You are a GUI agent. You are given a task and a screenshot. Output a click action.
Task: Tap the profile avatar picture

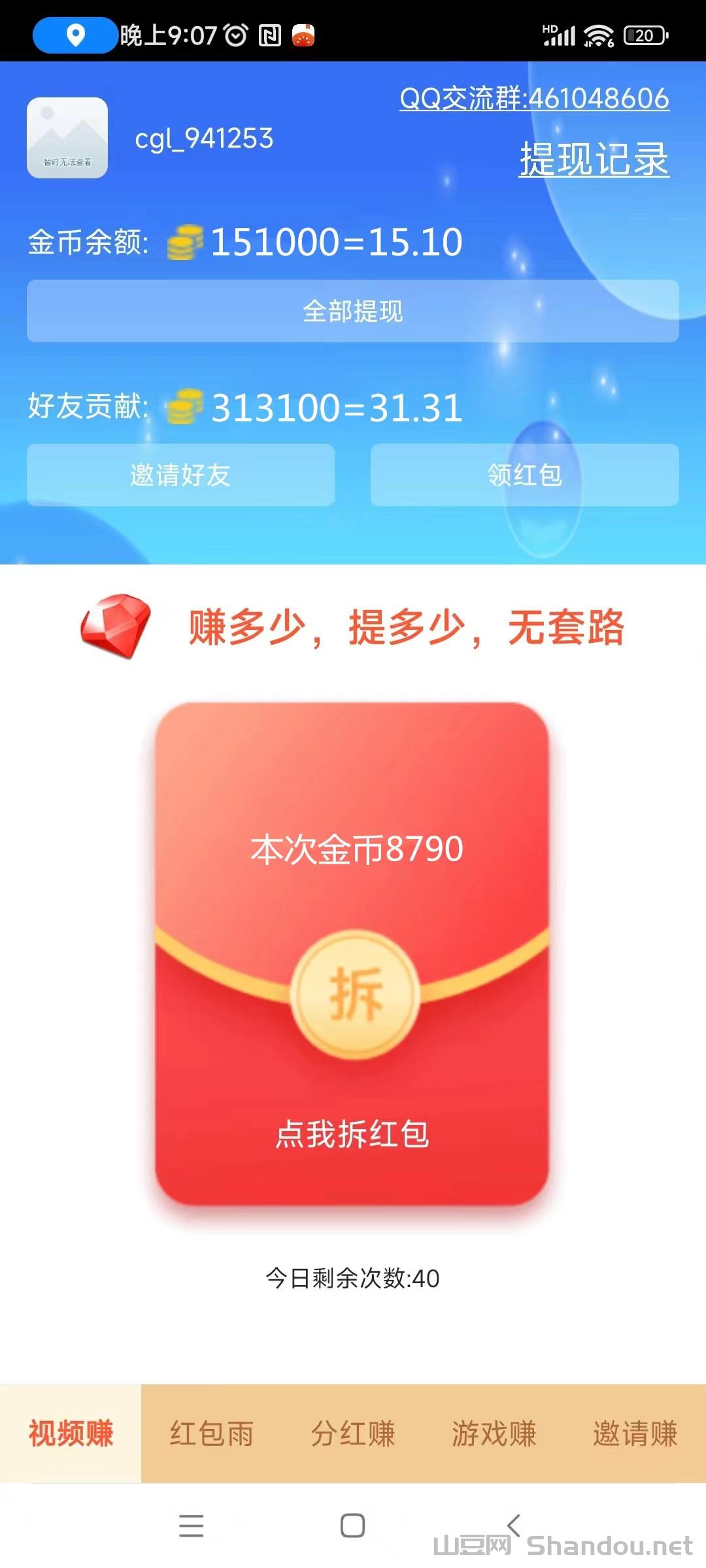coord(67,138)
